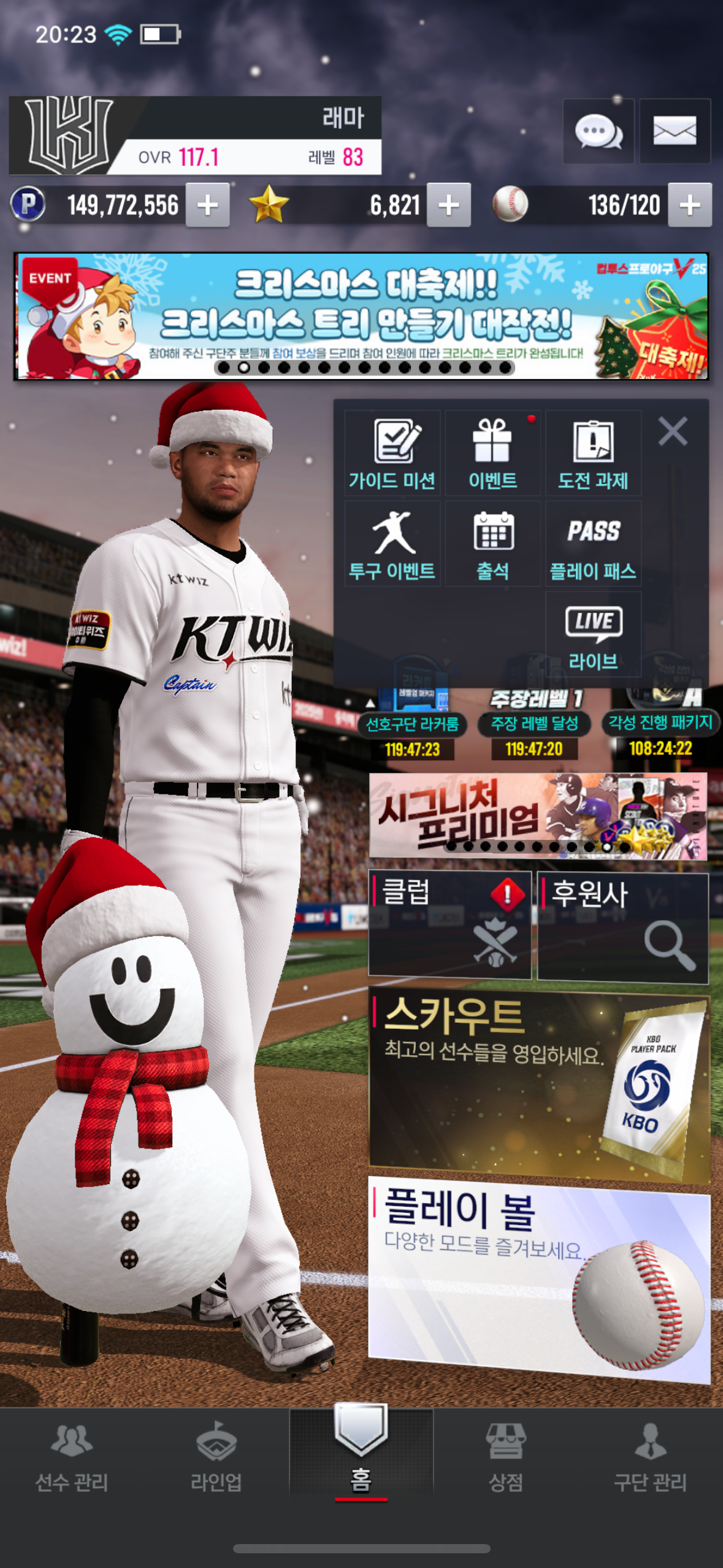Open the chat bubble icon

pos(598,131)
